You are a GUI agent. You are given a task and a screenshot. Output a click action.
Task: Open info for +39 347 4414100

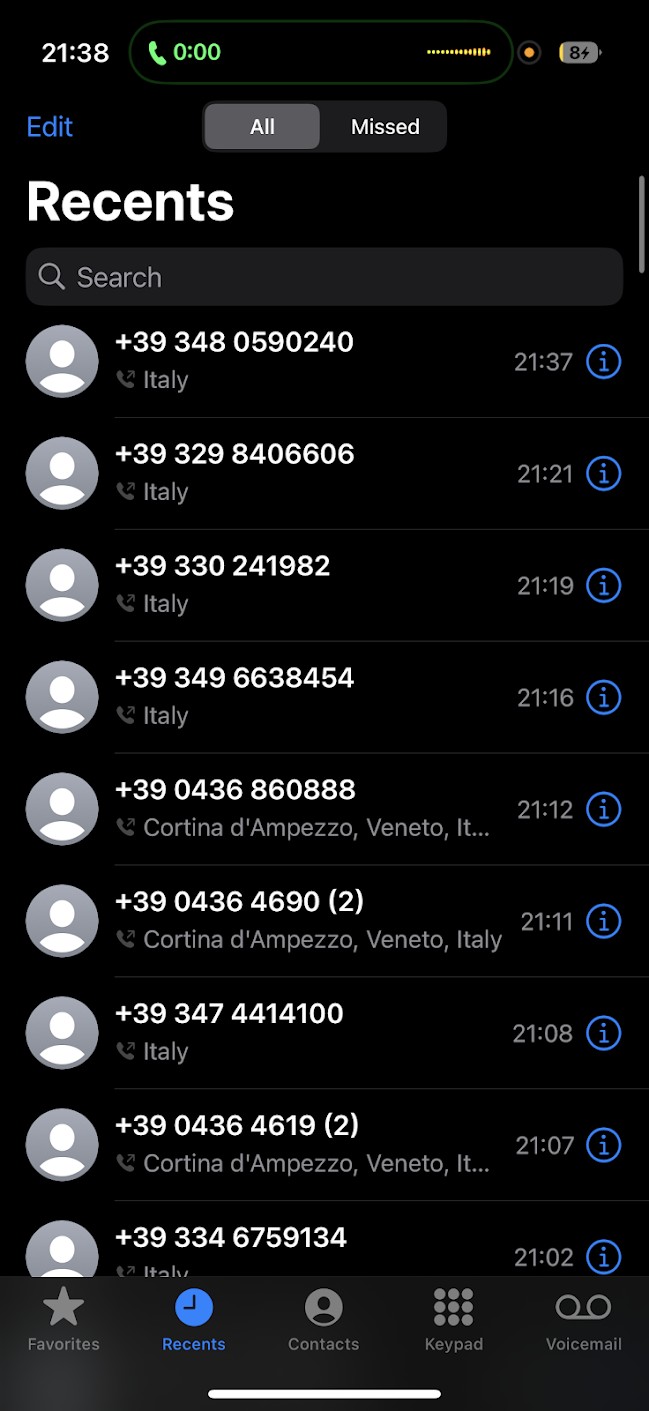tap(603, 1033)
